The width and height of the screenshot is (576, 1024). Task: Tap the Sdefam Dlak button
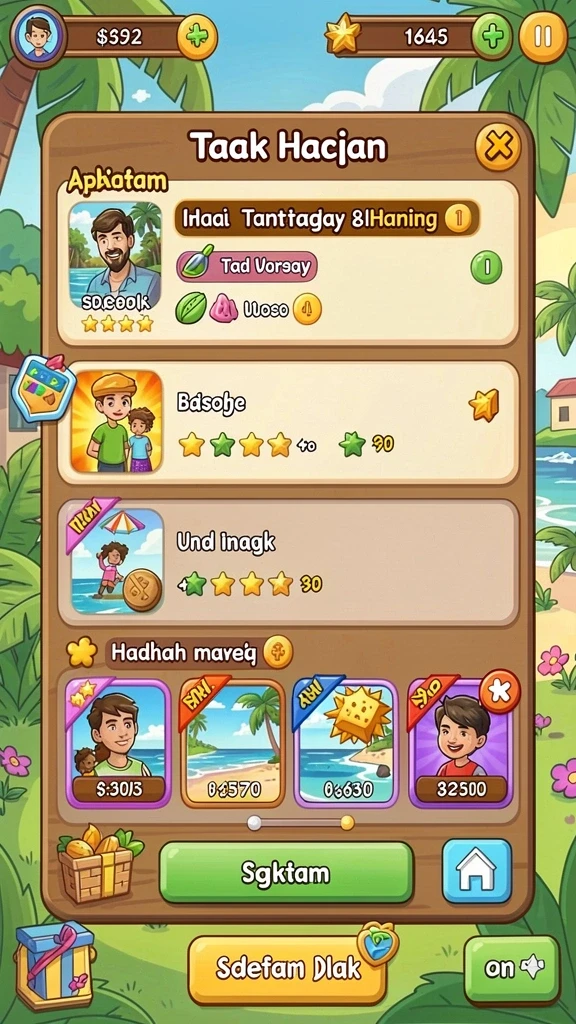point(287,969)
